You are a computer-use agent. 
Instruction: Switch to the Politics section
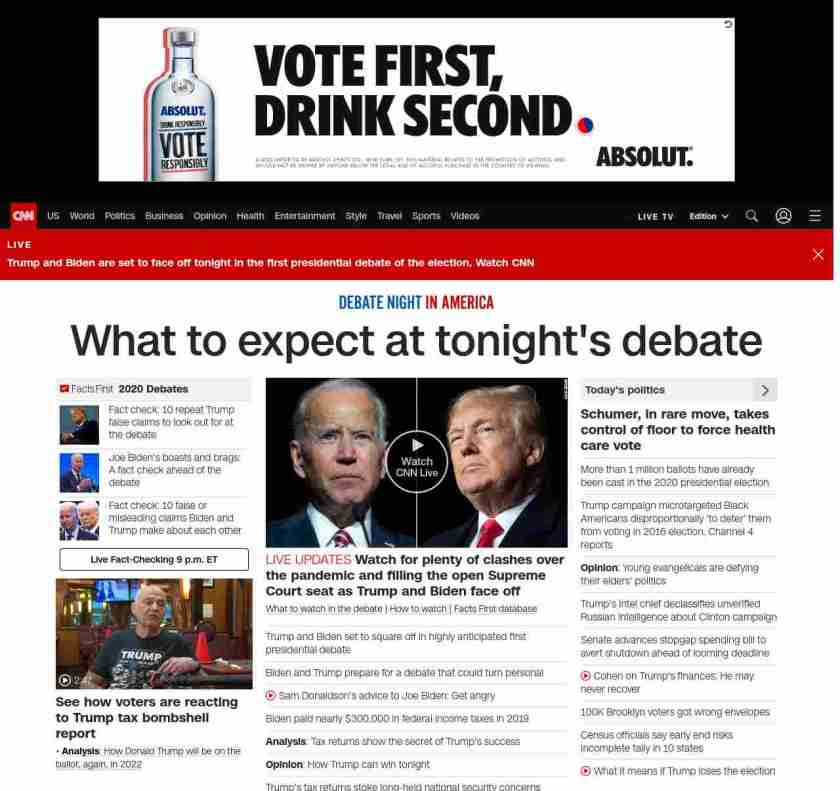120,216
